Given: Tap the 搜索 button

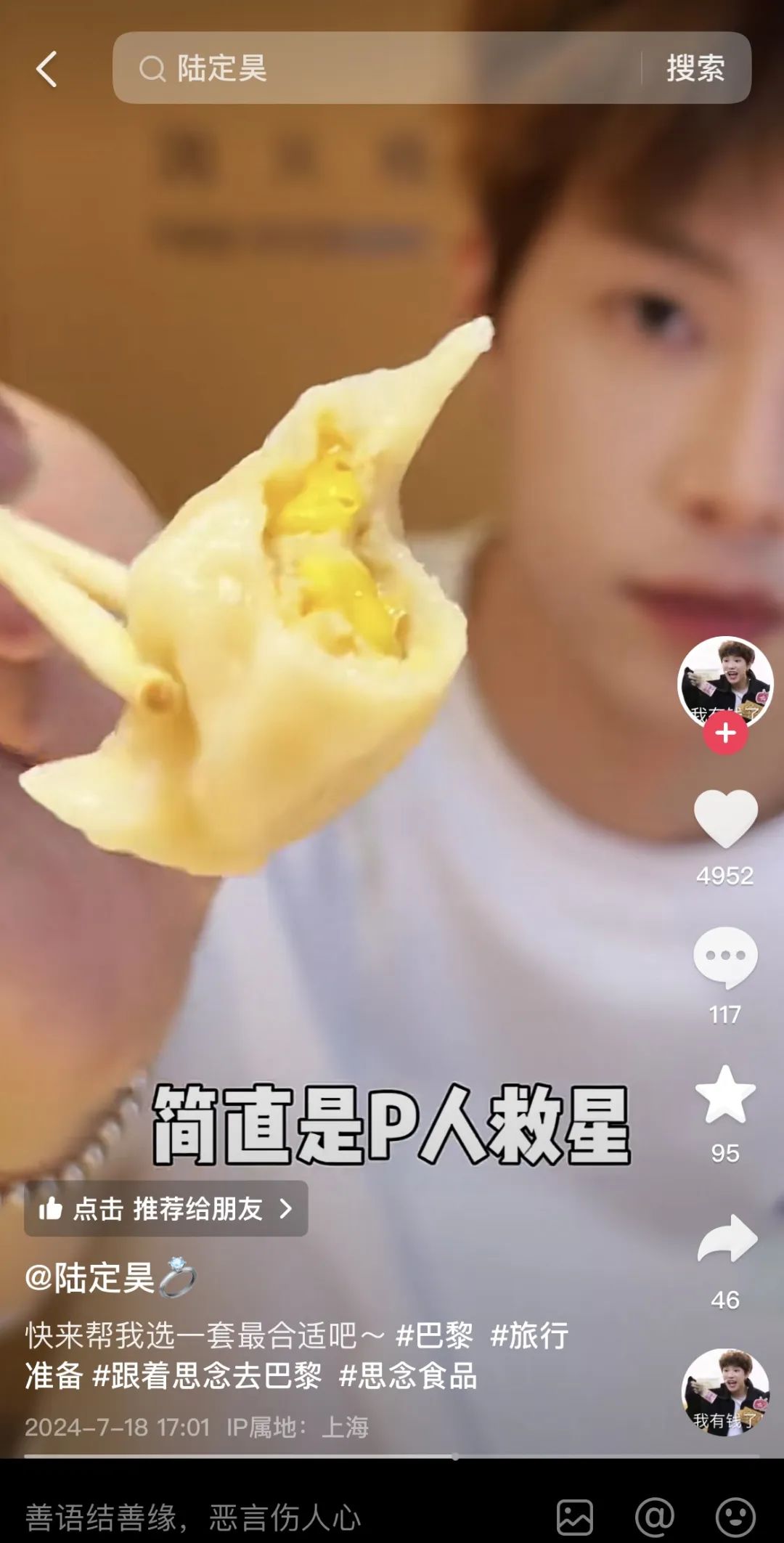Looking at the screenshot, I should (x=695, y=68).
